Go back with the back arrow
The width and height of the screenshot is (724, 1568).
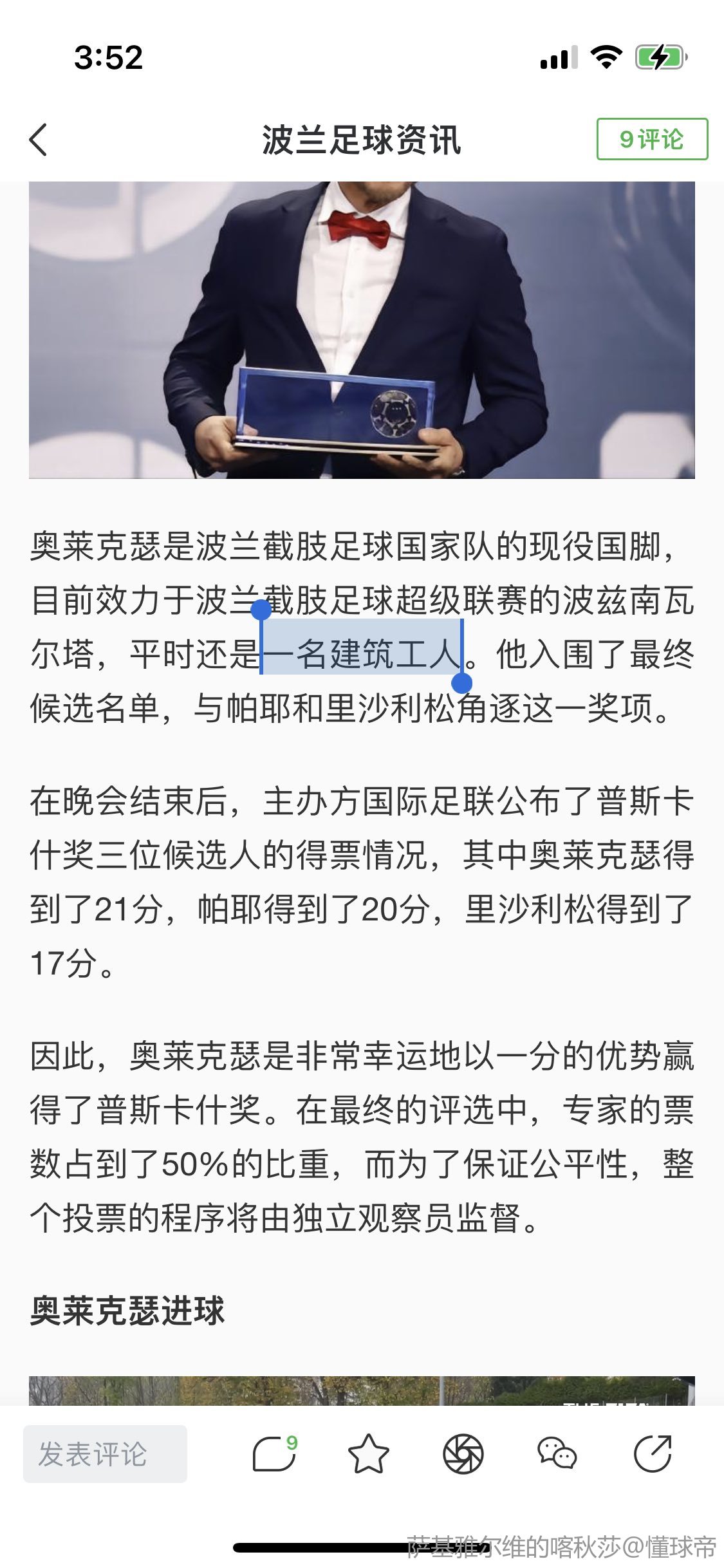click(39, 140)
